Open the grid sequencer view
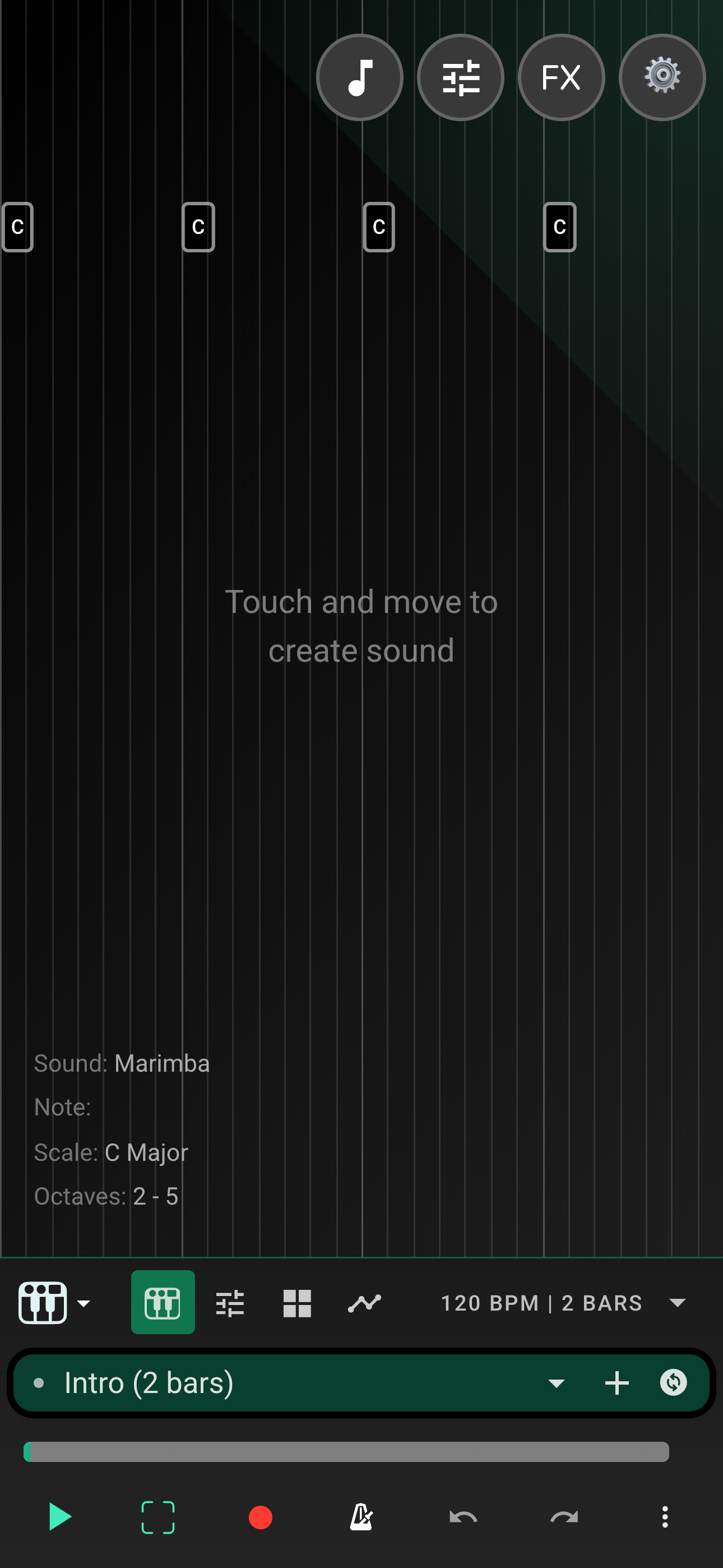 297,1303
